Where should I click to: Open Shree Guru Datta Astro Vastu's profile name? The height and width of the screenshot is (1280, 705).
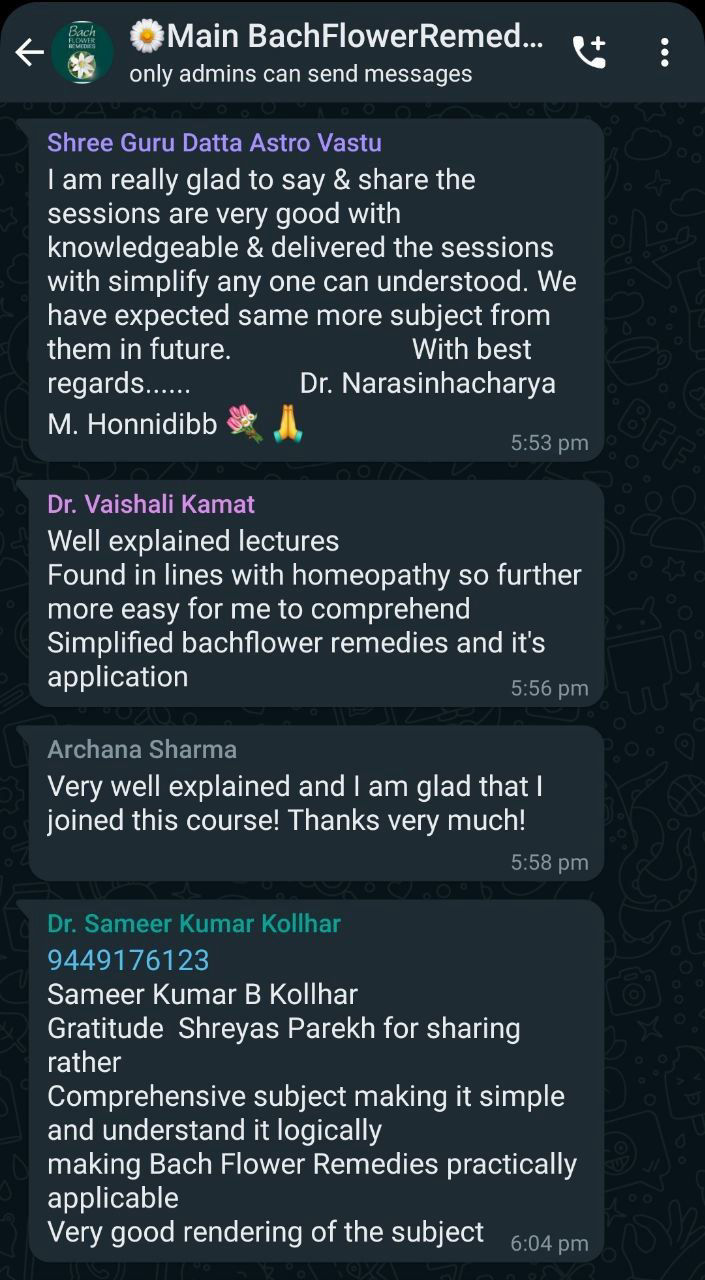click(214, 143)
